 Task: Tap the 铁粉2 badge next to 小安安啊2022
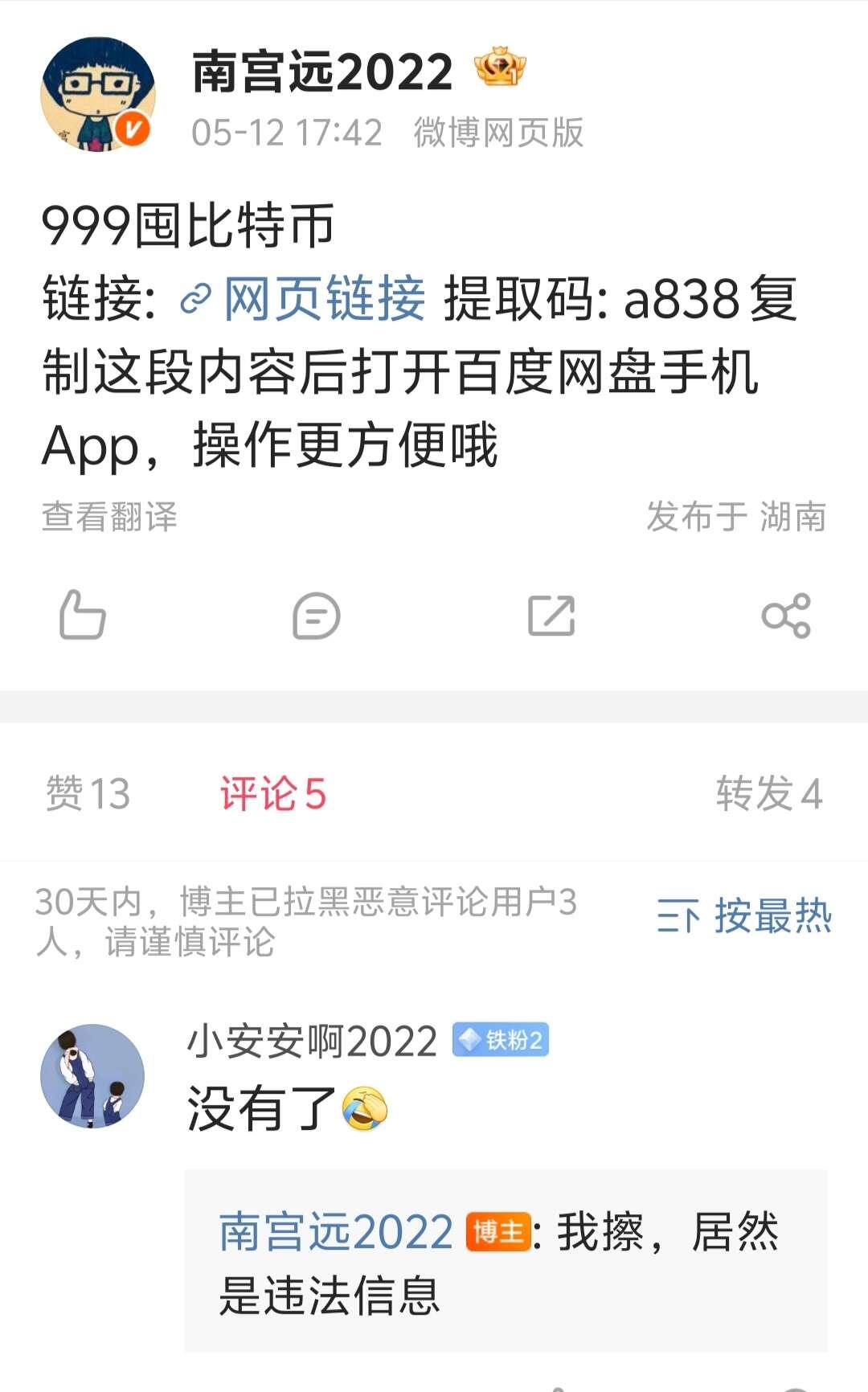[500, 1040]
